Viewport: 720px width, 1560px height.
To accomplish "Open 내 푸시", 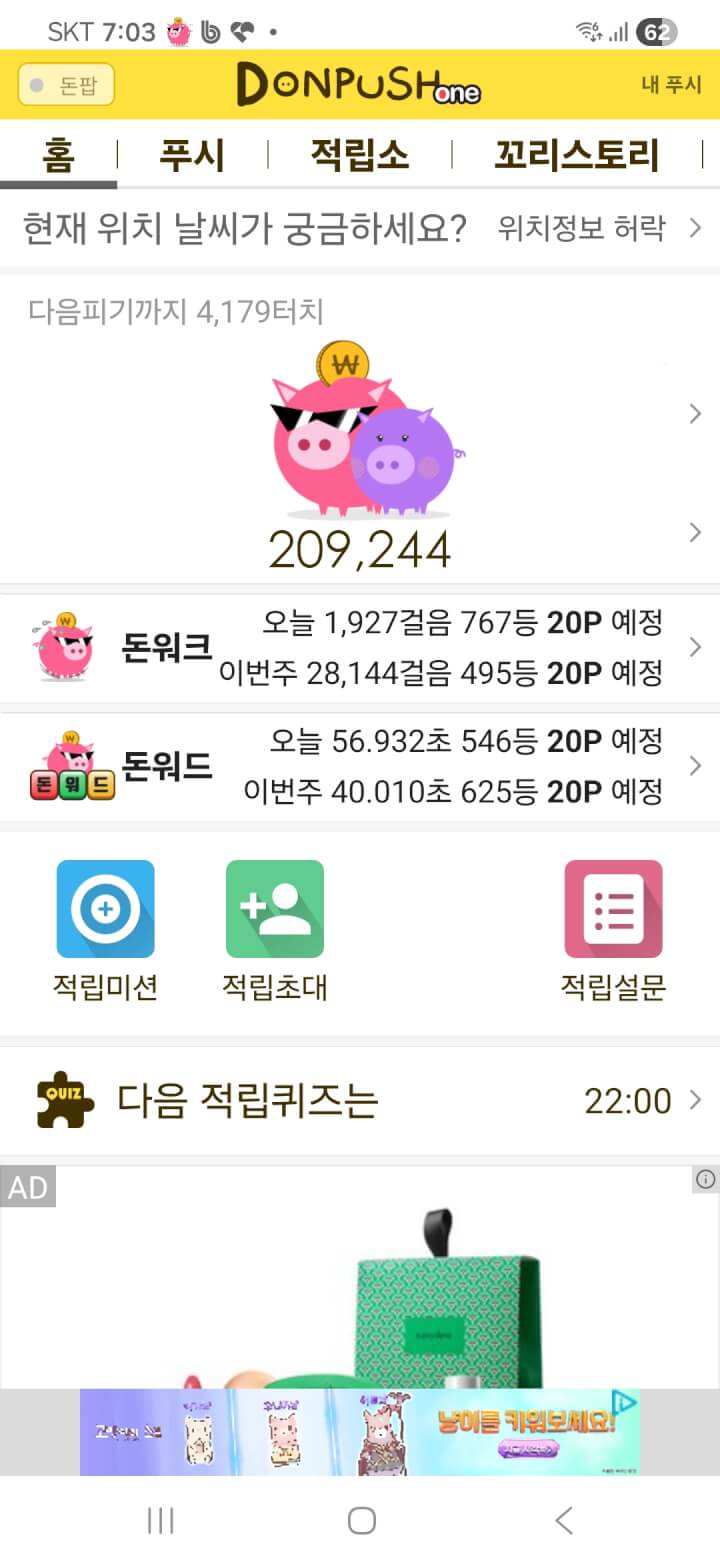I will [x=671, y=85].
